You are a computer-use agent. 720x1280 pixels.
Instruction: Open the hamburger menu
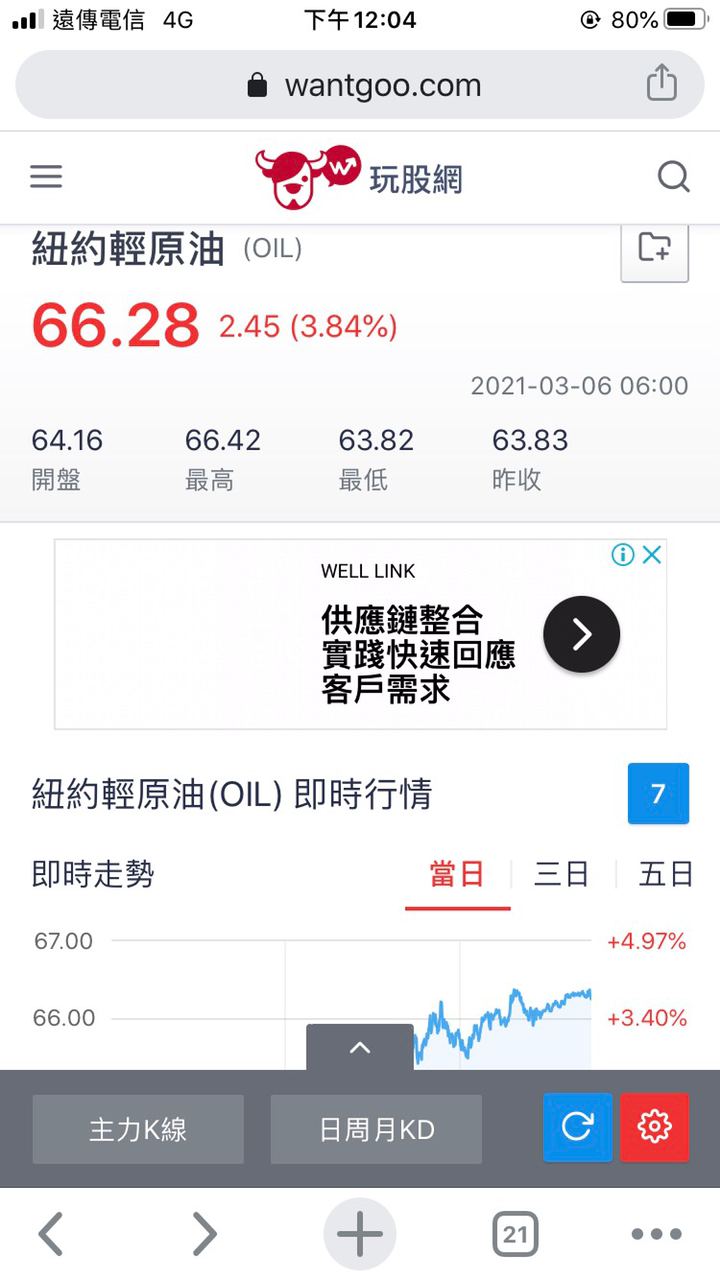(46, 177)
